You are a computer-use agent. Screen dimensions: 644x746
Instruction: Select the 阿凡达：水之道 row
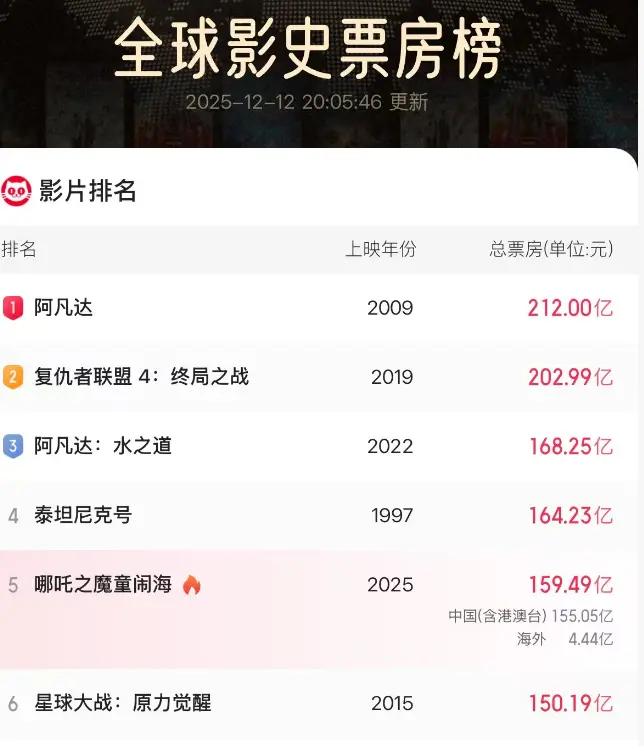103,446
